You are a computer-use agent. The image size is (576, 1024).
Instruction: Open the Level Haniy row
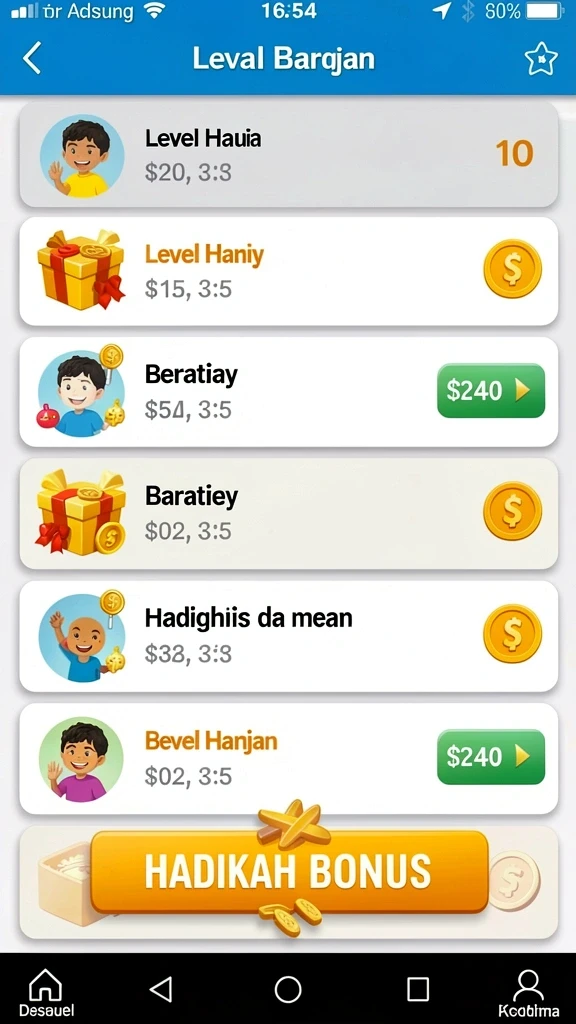point(289,271)
